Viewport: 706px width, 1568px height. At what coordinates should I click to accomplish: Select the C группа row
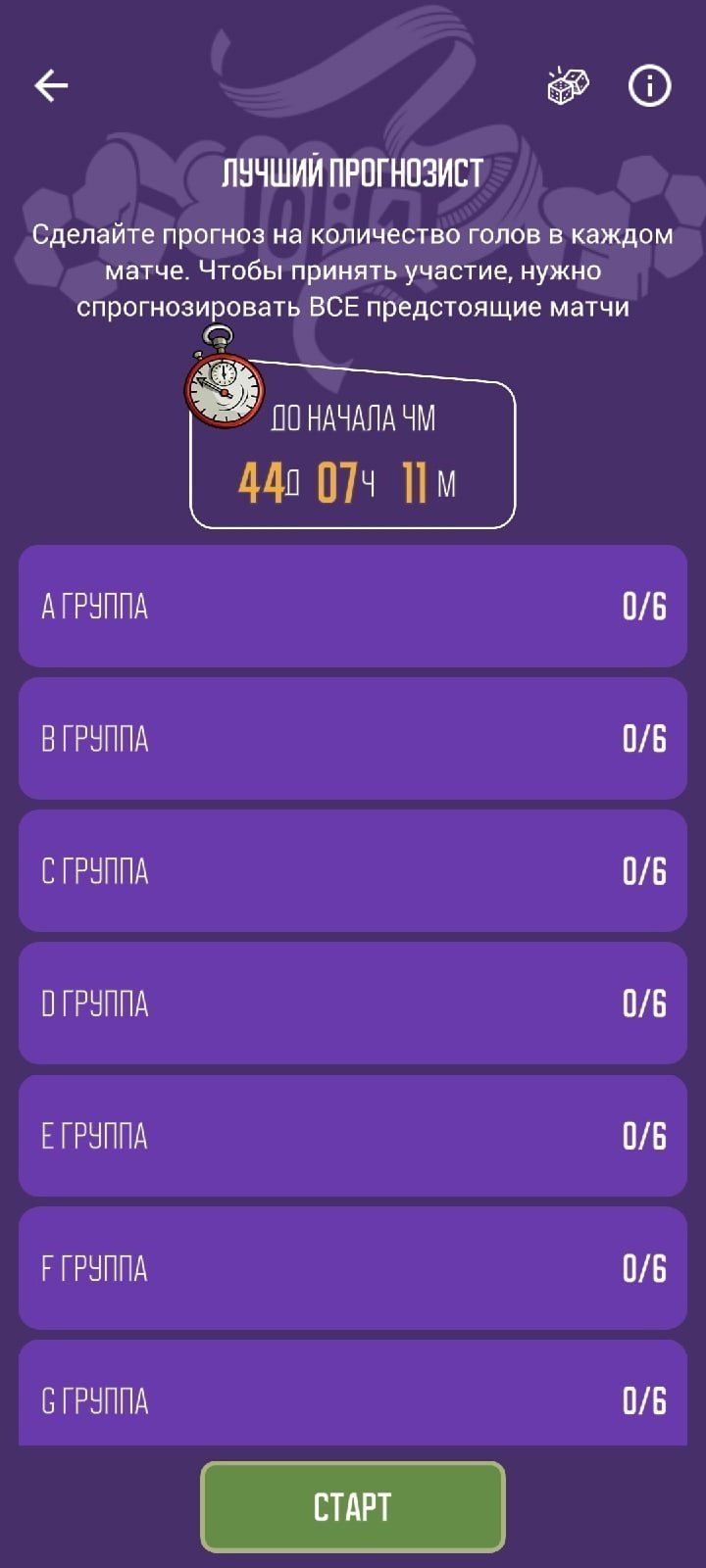coord(353,871)
